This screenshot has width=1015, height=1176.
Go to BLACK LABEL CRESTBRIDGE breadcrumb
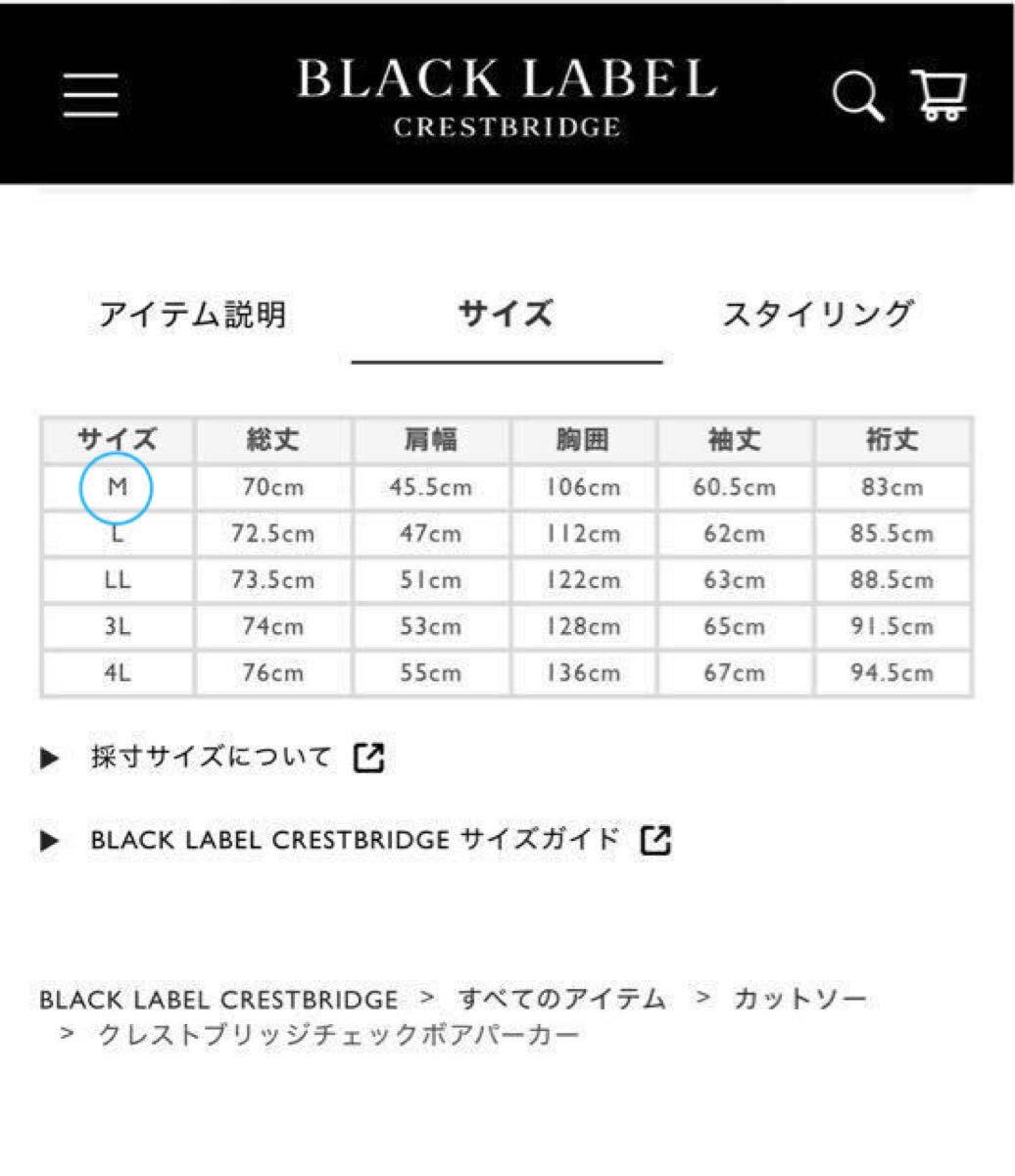pyautogui.click(x=218, y=1000)
